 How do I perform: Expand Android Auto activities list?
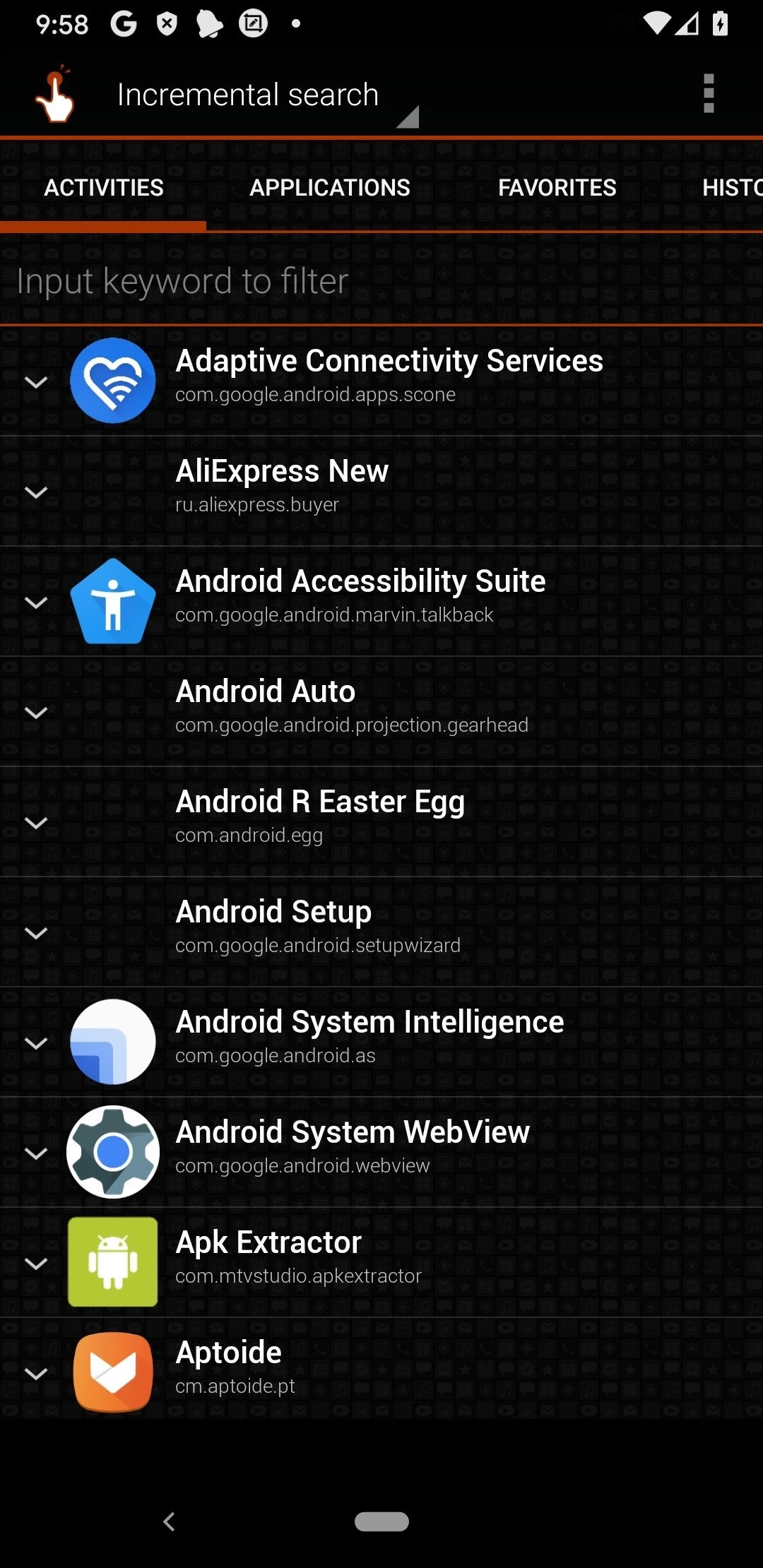tap(36, 713)
